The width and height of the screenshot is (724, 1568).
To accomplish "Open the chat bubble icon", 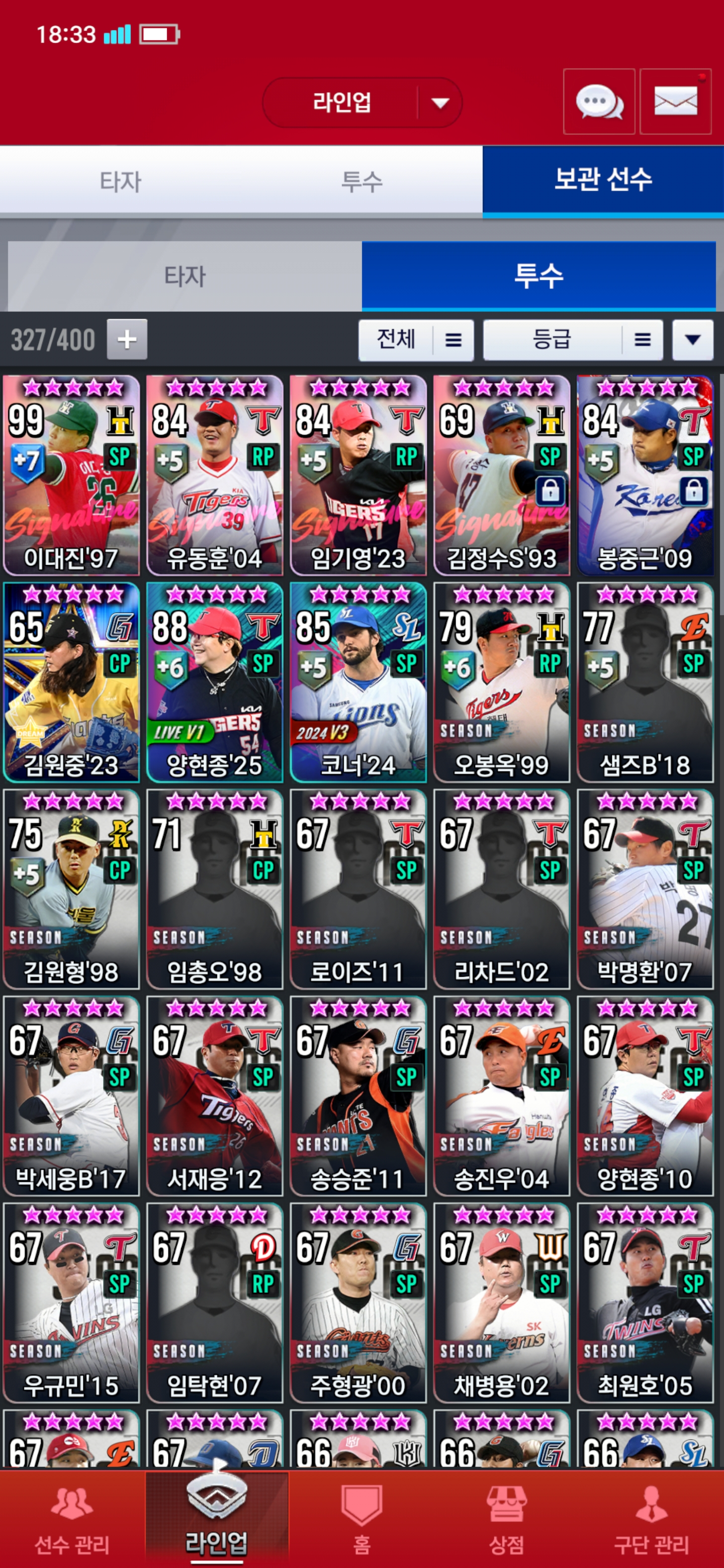I will pos(599,102).
